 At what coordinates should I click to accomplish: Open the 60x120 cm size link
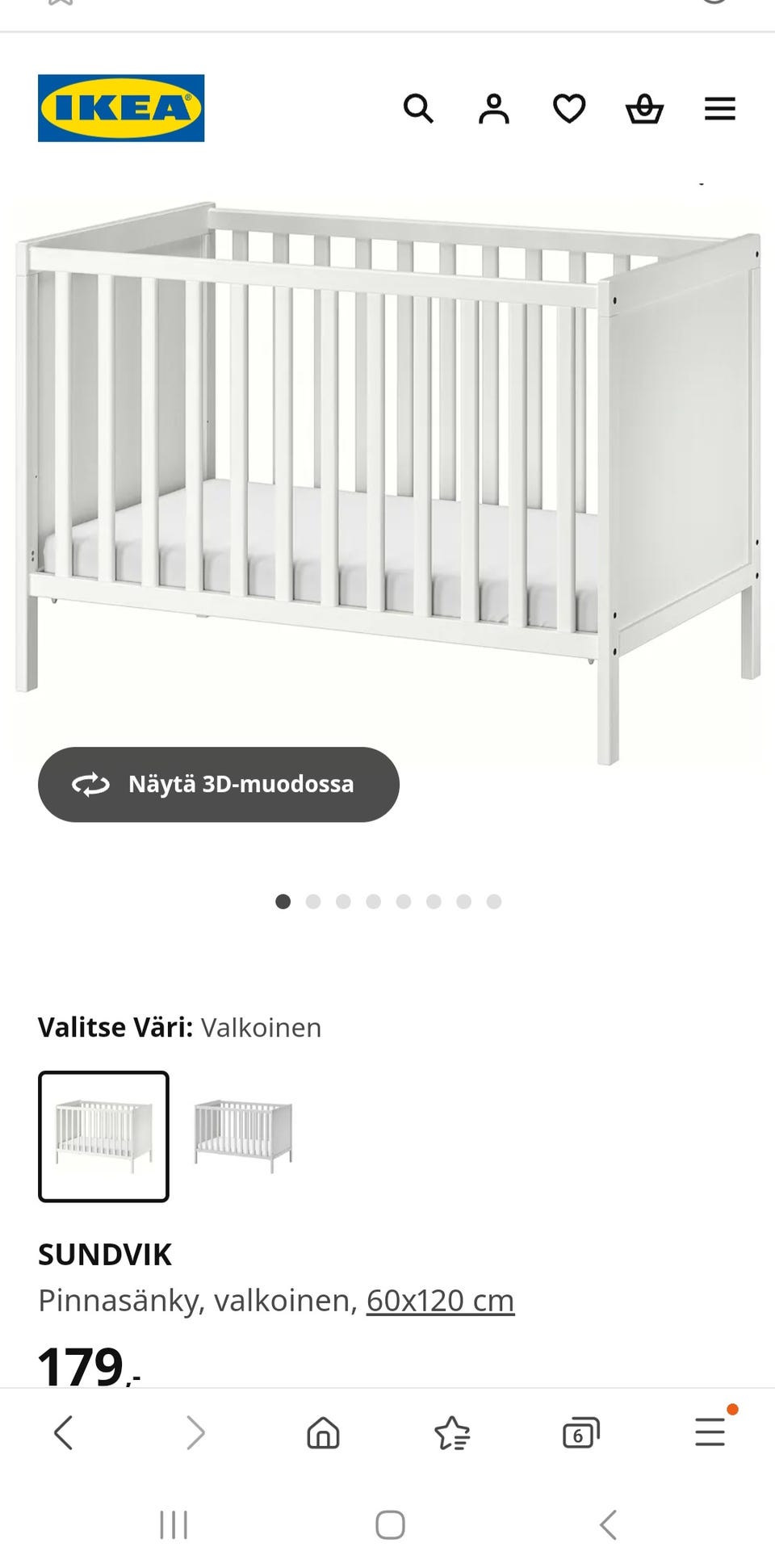(440, 1301)
